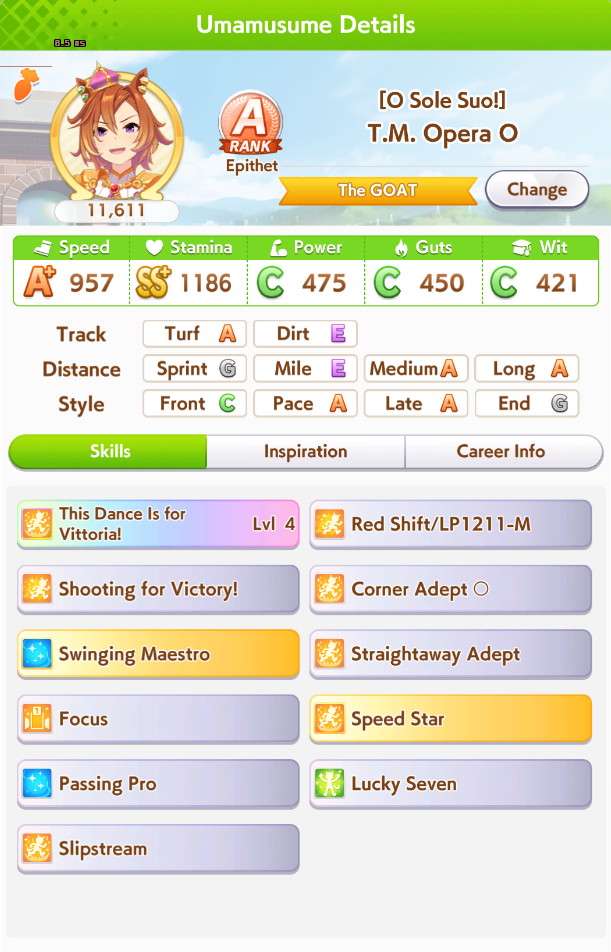Open Swinging Maestro skill details
The height and width of the screenshot is (952, 611).
tap(158, 654)
